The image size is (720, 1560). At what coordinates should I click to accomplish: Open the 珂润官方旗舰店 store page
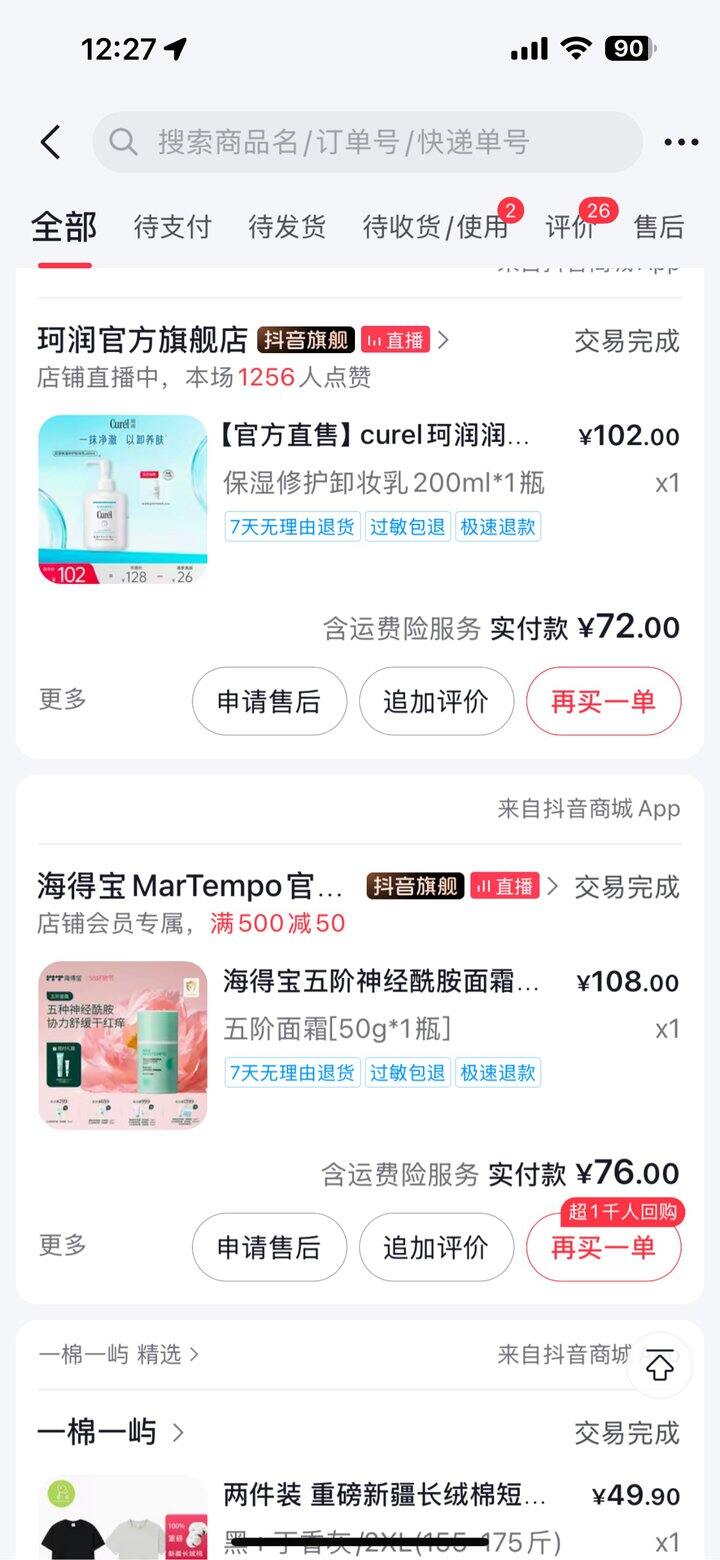[142, 341]
